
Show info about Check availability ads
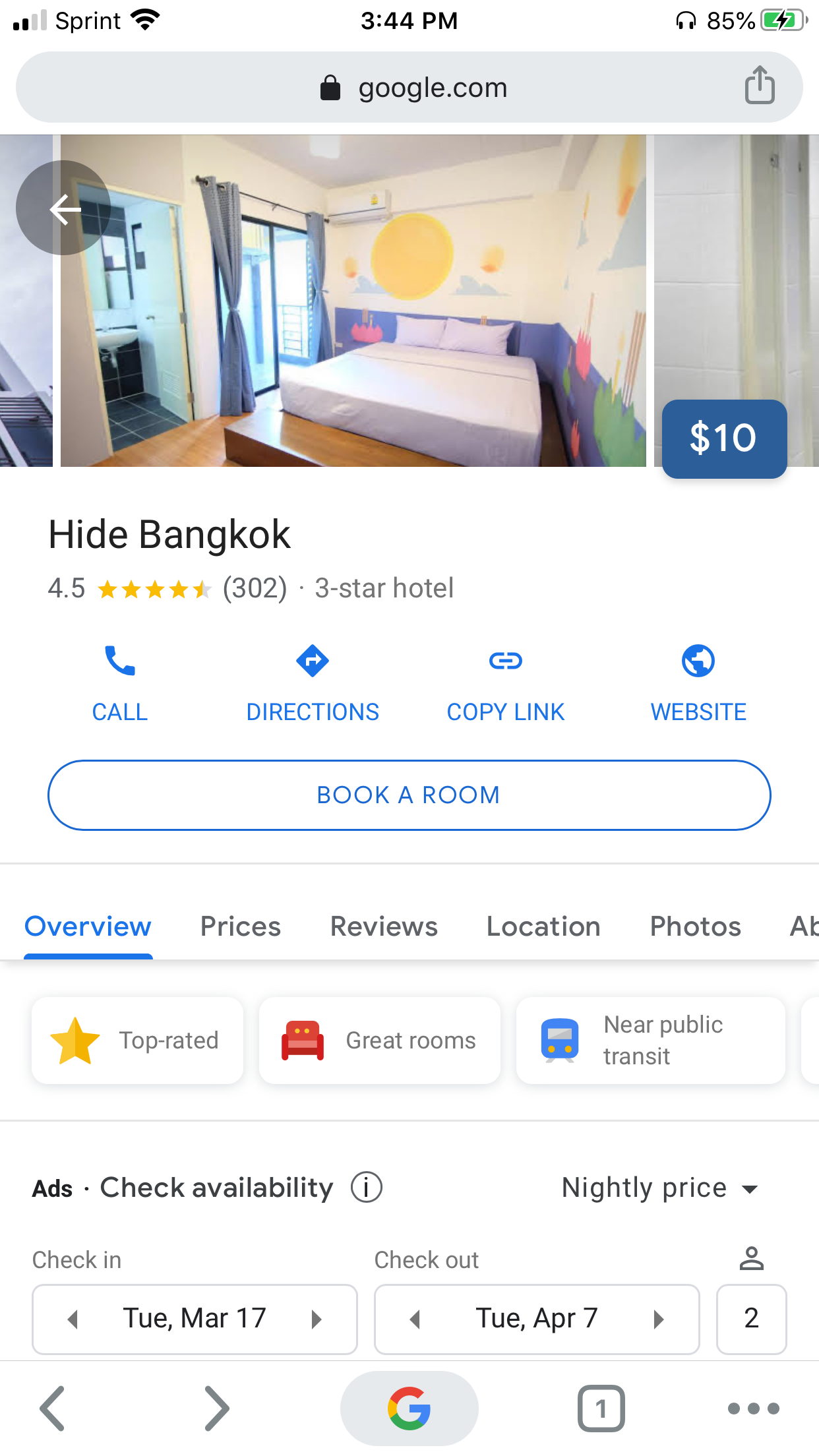point(367,1188)
